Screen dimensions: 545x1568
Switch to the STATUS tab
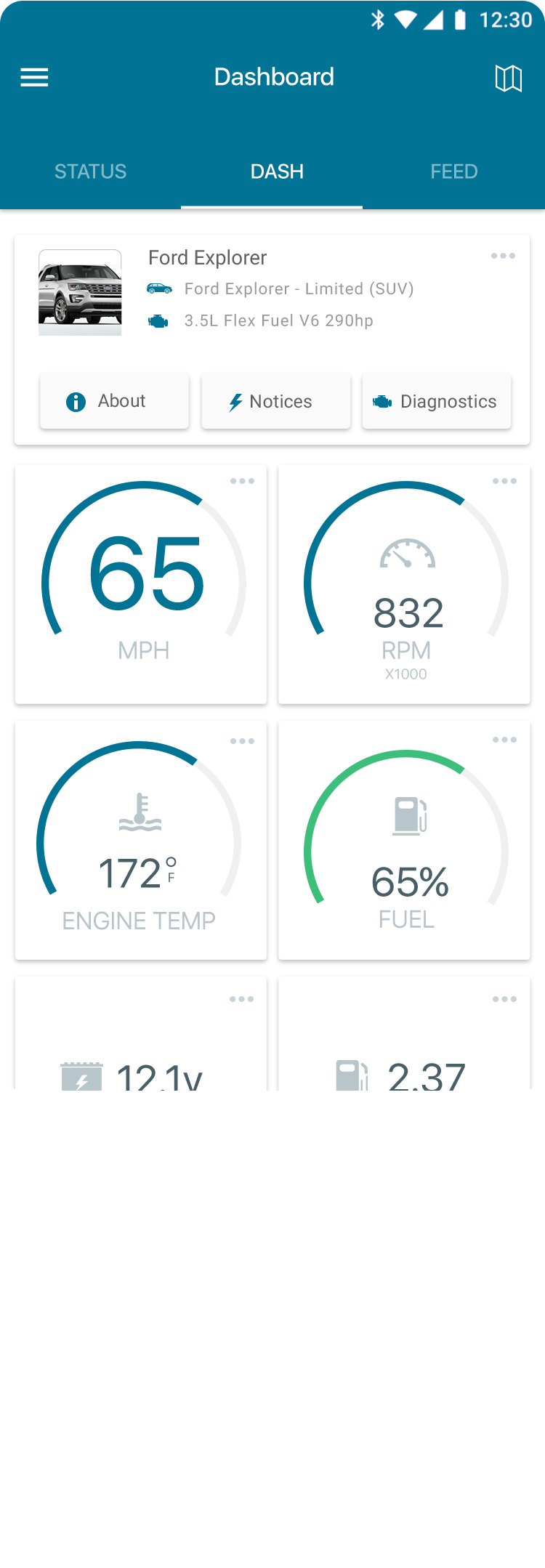point(90,171)
